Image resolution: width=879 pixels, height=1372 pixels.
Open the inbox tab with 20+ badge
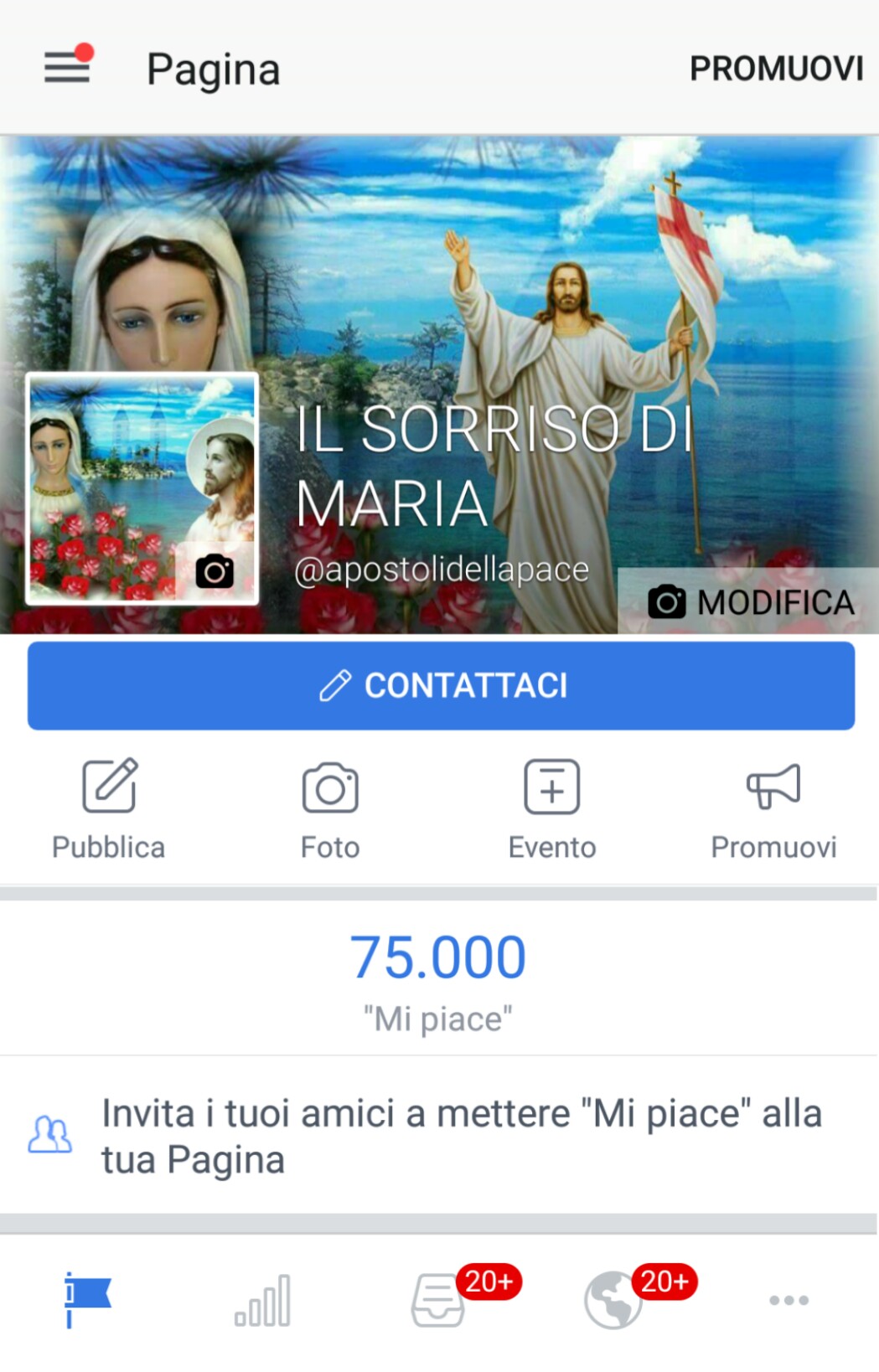[439, 1300]
